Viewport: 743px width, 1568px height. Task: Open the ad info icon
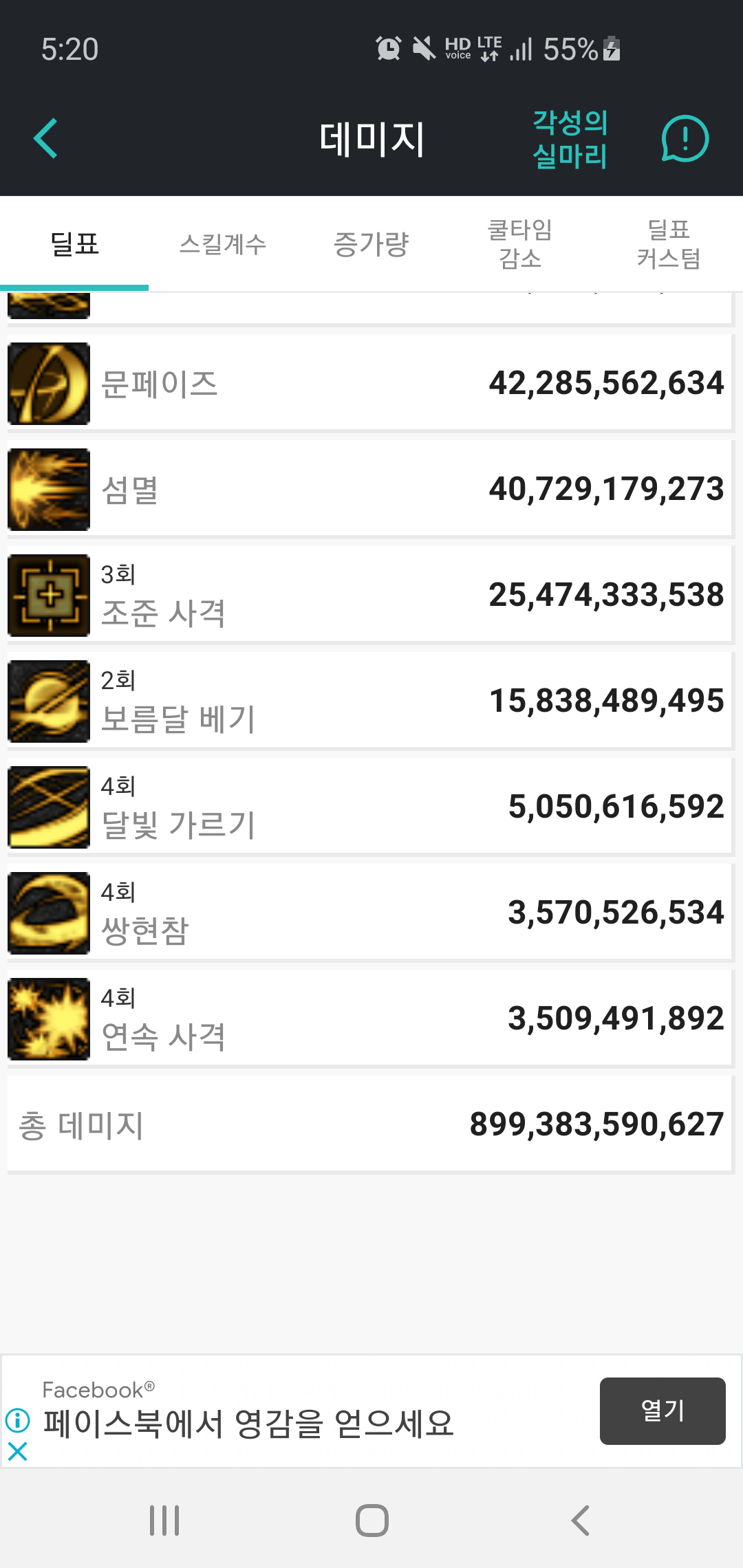coord(17,1419)
